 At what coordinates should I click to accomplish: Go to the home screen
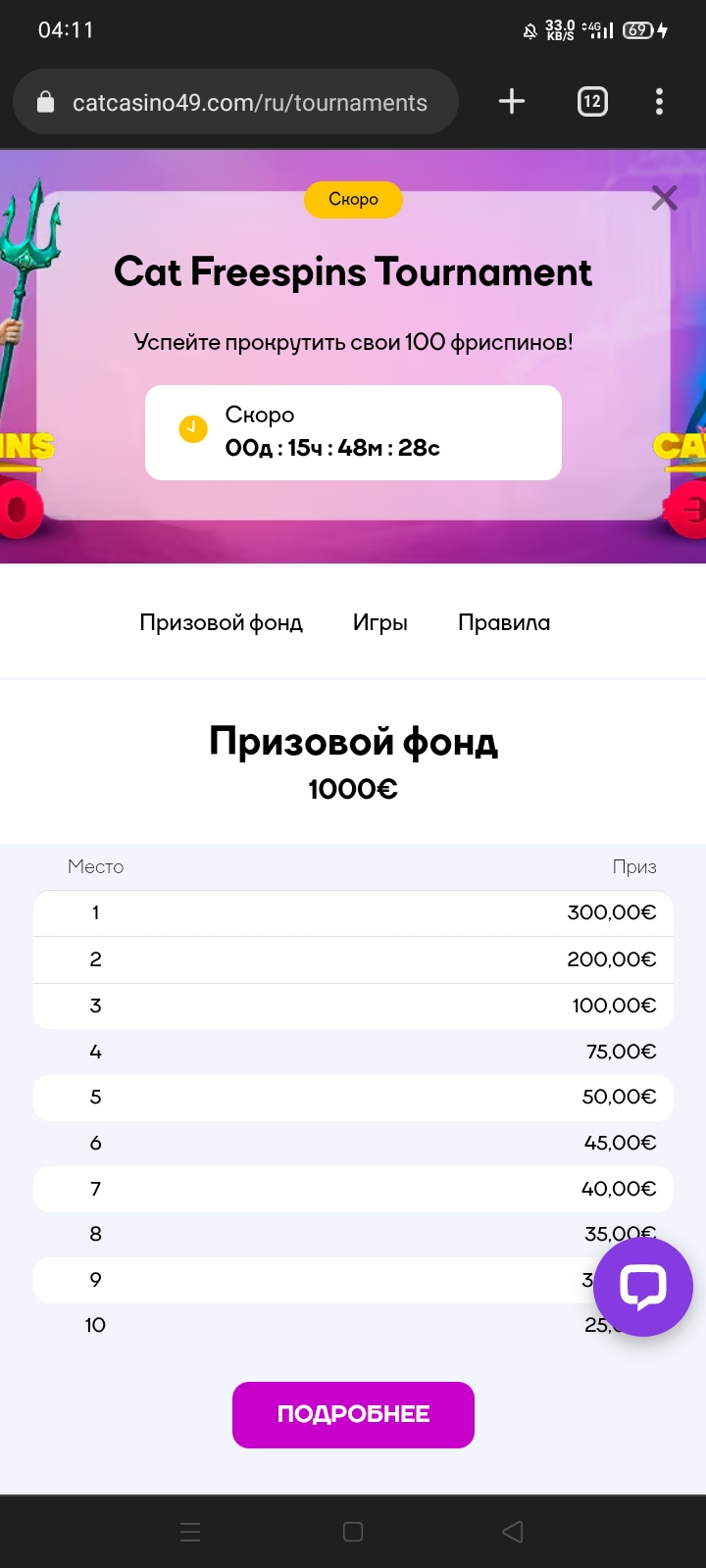[x=353, y=1532]
